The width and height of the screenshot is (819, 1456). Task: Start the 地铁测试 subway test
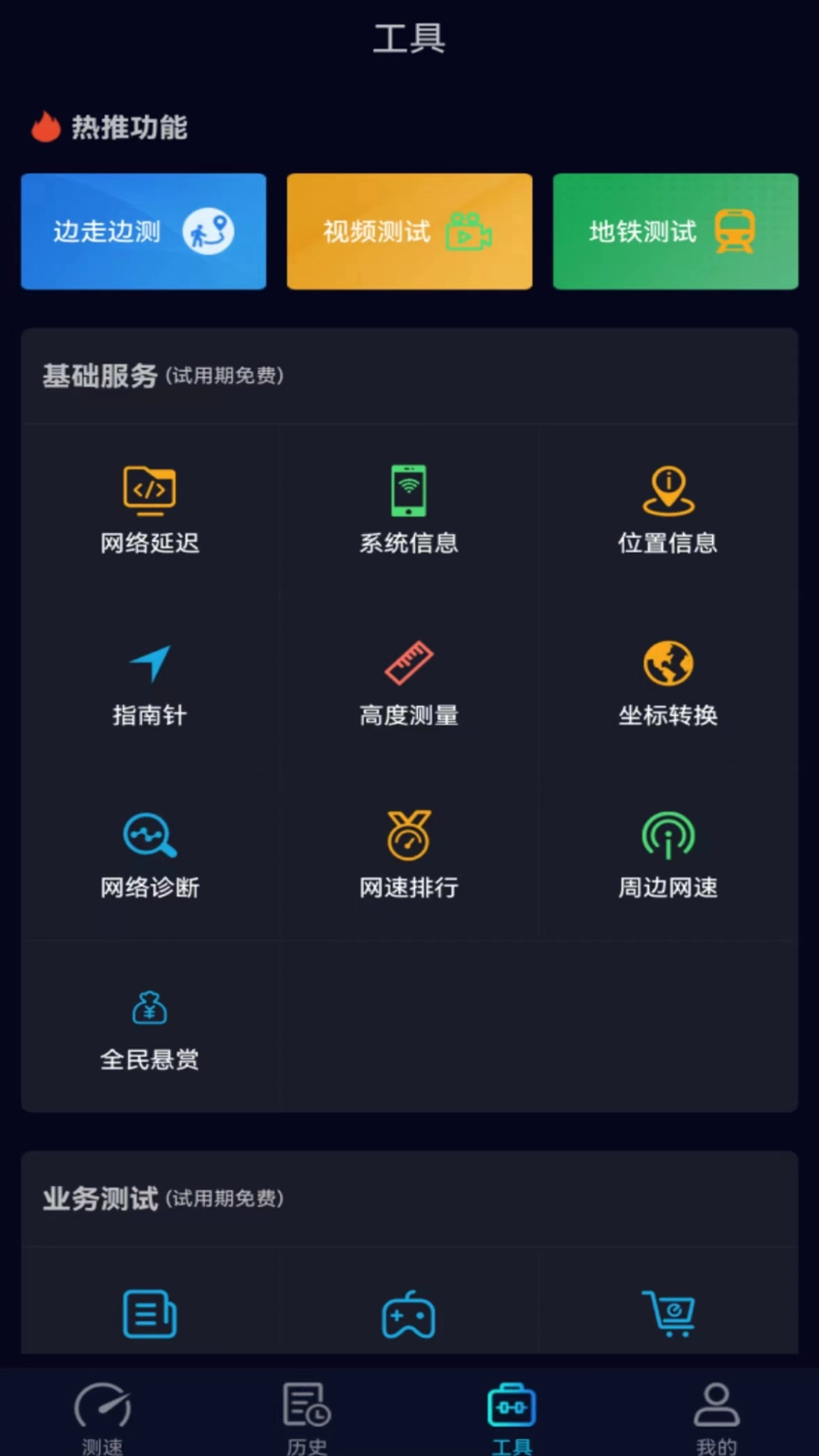[675, 231]
